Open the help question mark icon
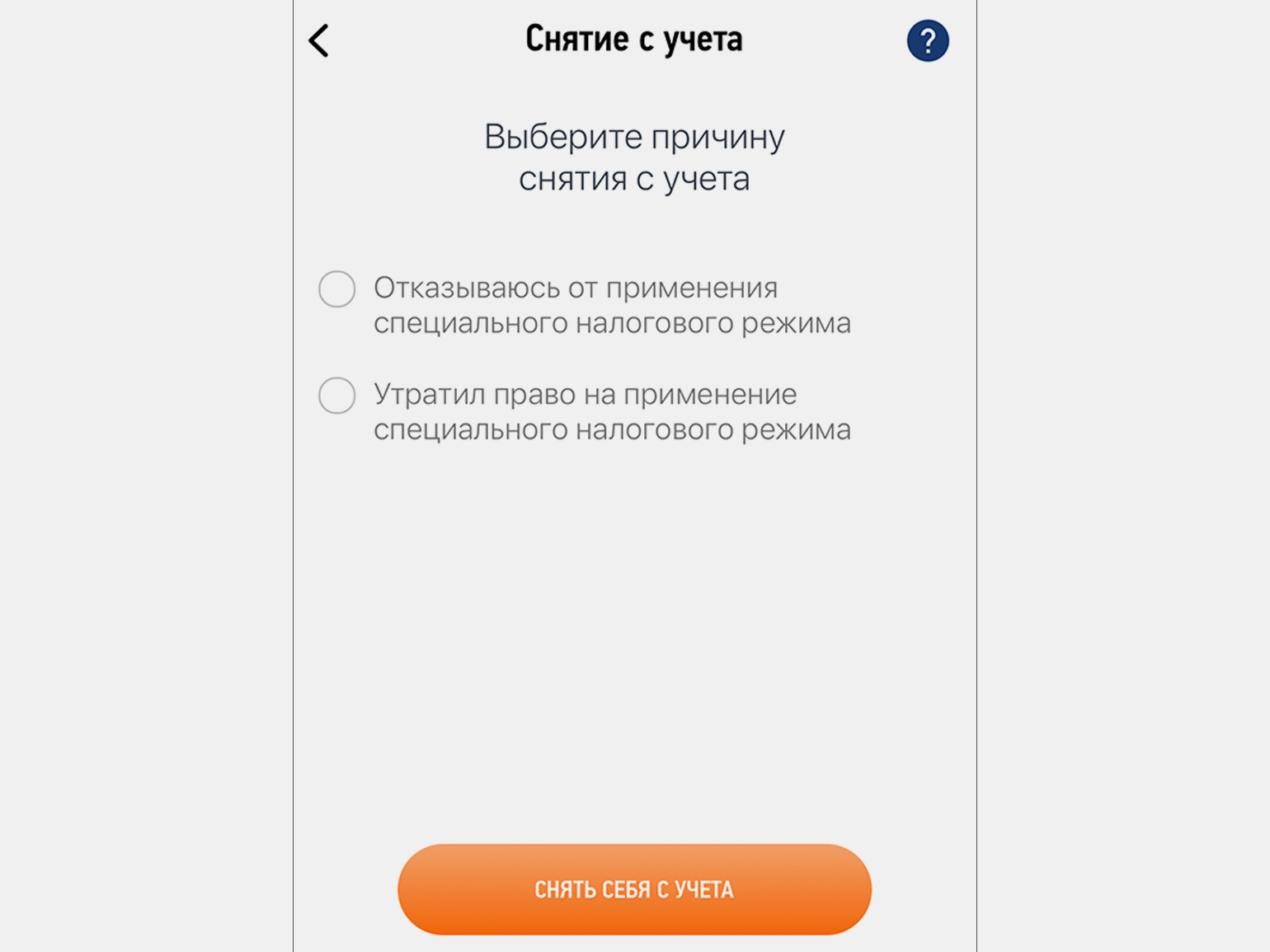The height and width of the screenshot is (952, 1270). coord(927,40)
